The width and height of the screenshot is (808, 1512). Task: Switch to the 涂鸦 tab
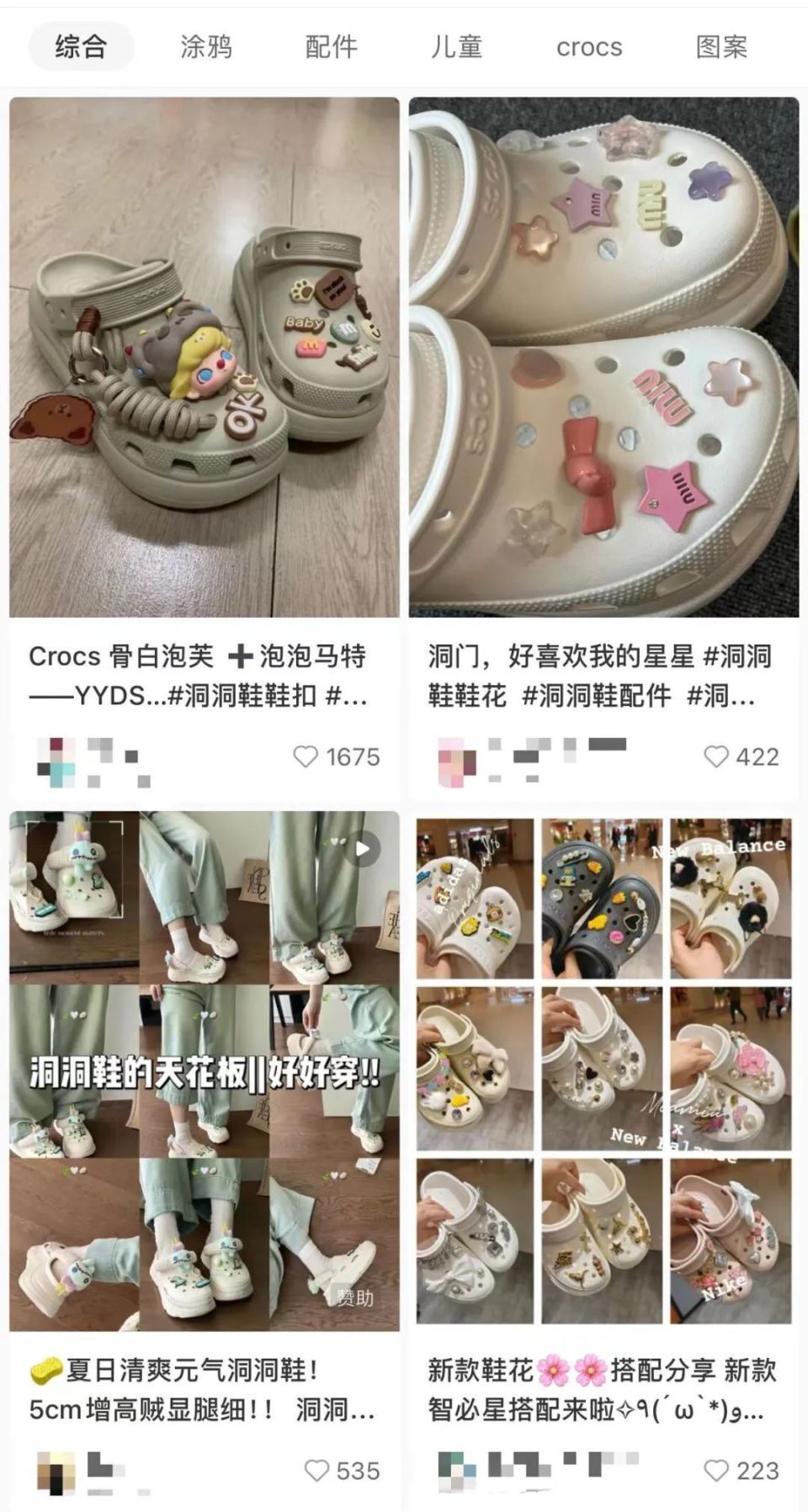(206, 47)
